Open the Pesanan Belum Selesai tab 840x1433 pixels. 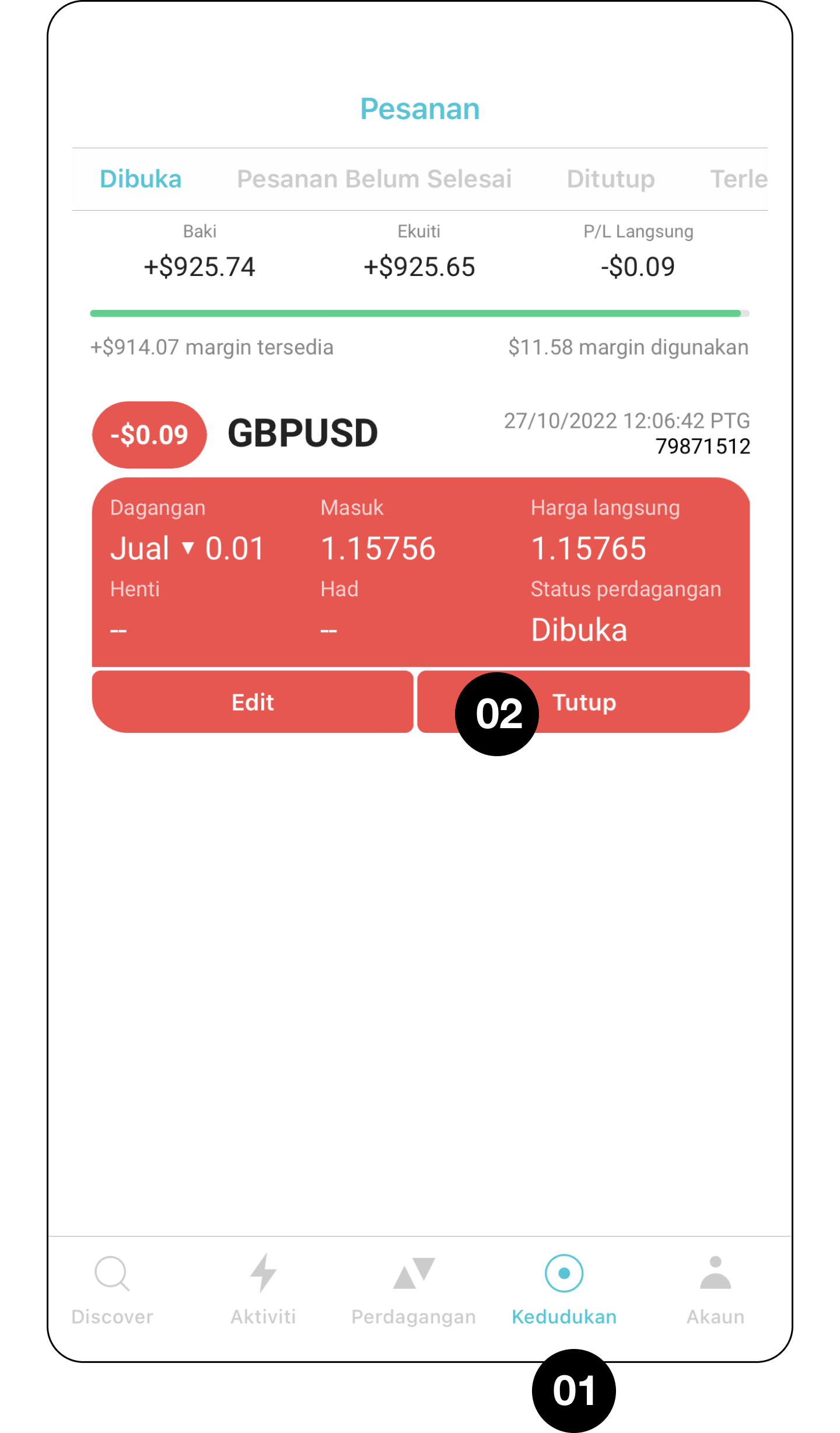374,179
